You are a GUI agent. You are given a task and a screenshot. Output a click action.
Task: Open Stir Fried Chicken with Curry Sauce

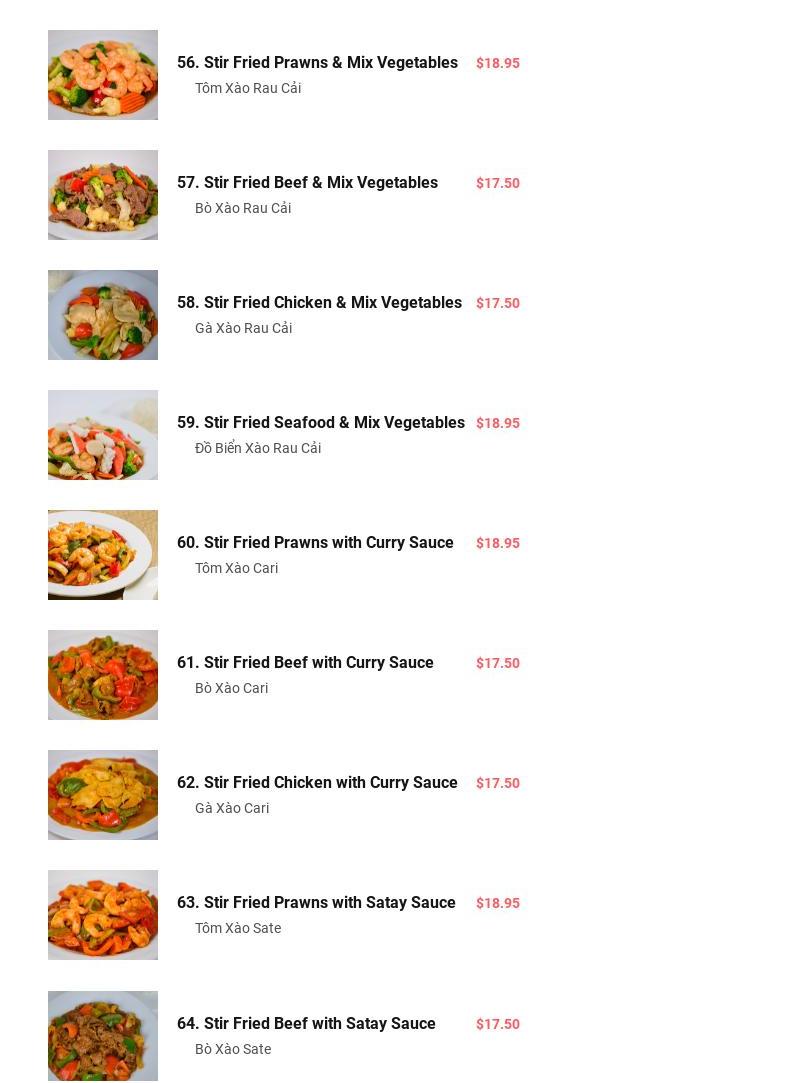point(317,783)
